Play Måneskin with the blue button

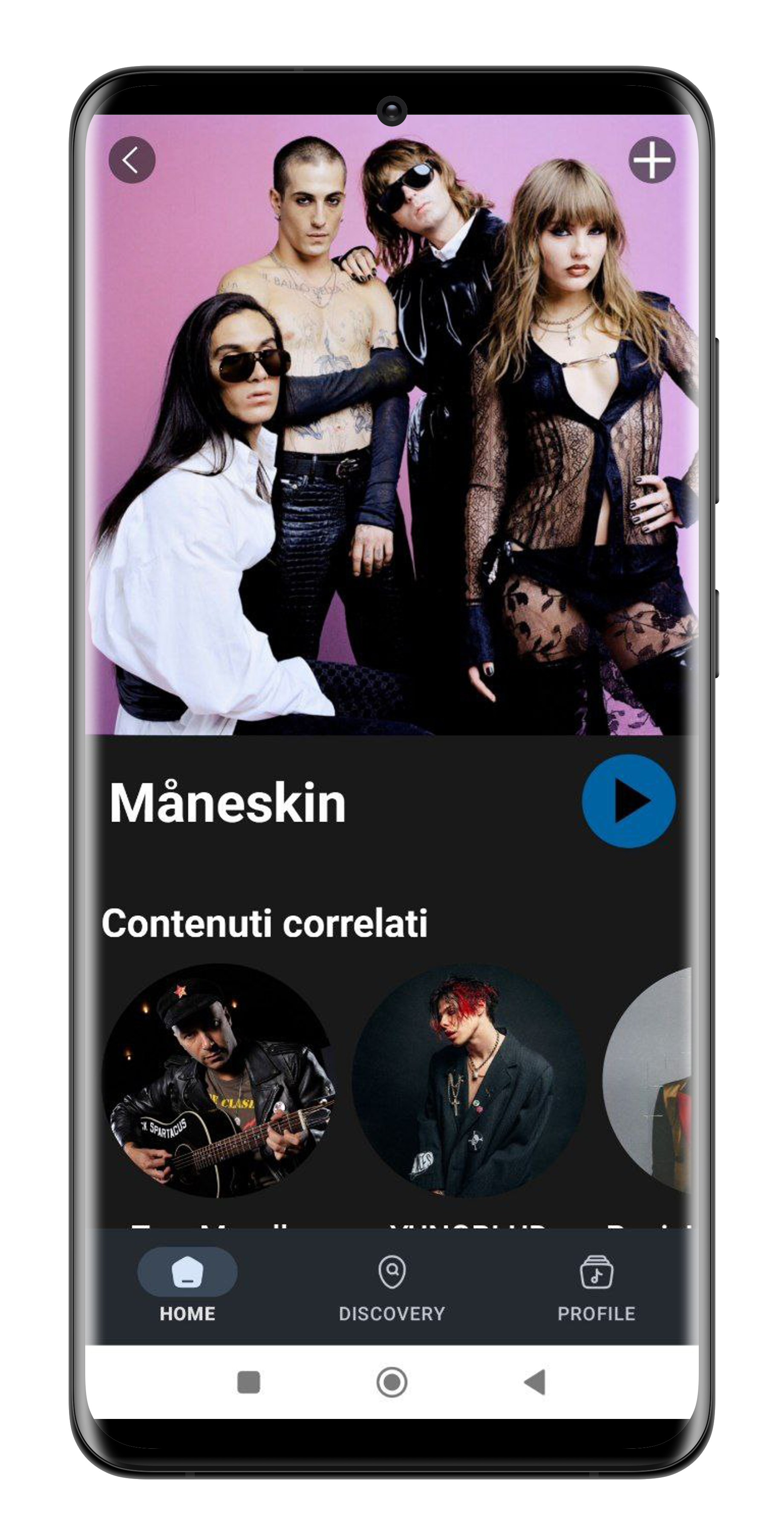pos(628,800)
